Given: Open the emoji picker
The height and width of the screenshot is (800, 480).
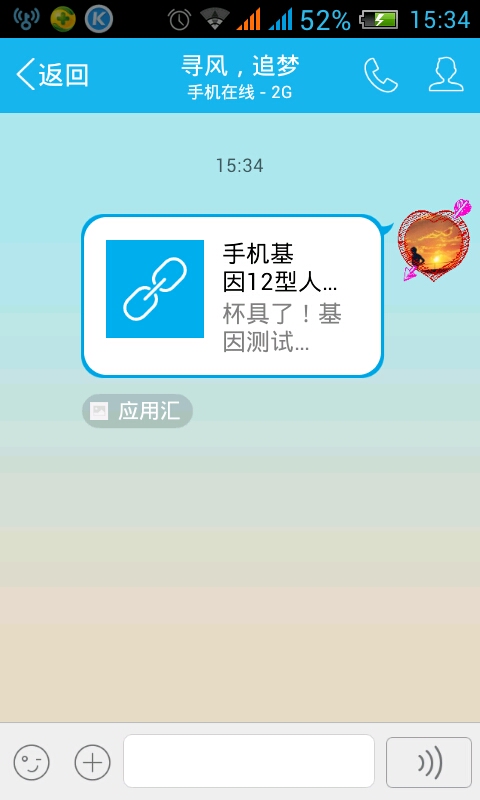Looking at the screenshot, I should tap(32, 763).
